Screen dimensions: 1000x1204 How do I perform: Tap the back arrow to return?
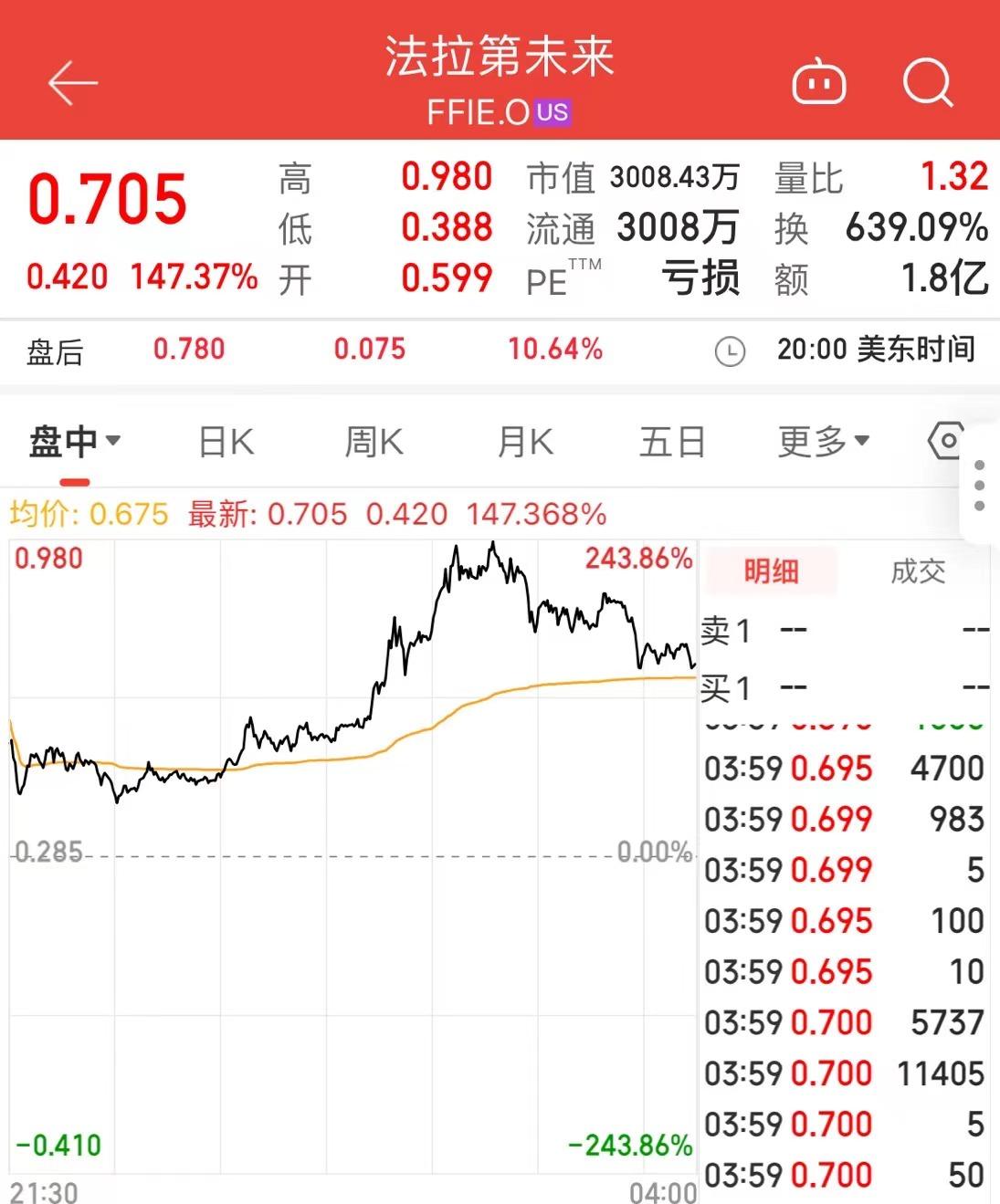pos(69,82)
